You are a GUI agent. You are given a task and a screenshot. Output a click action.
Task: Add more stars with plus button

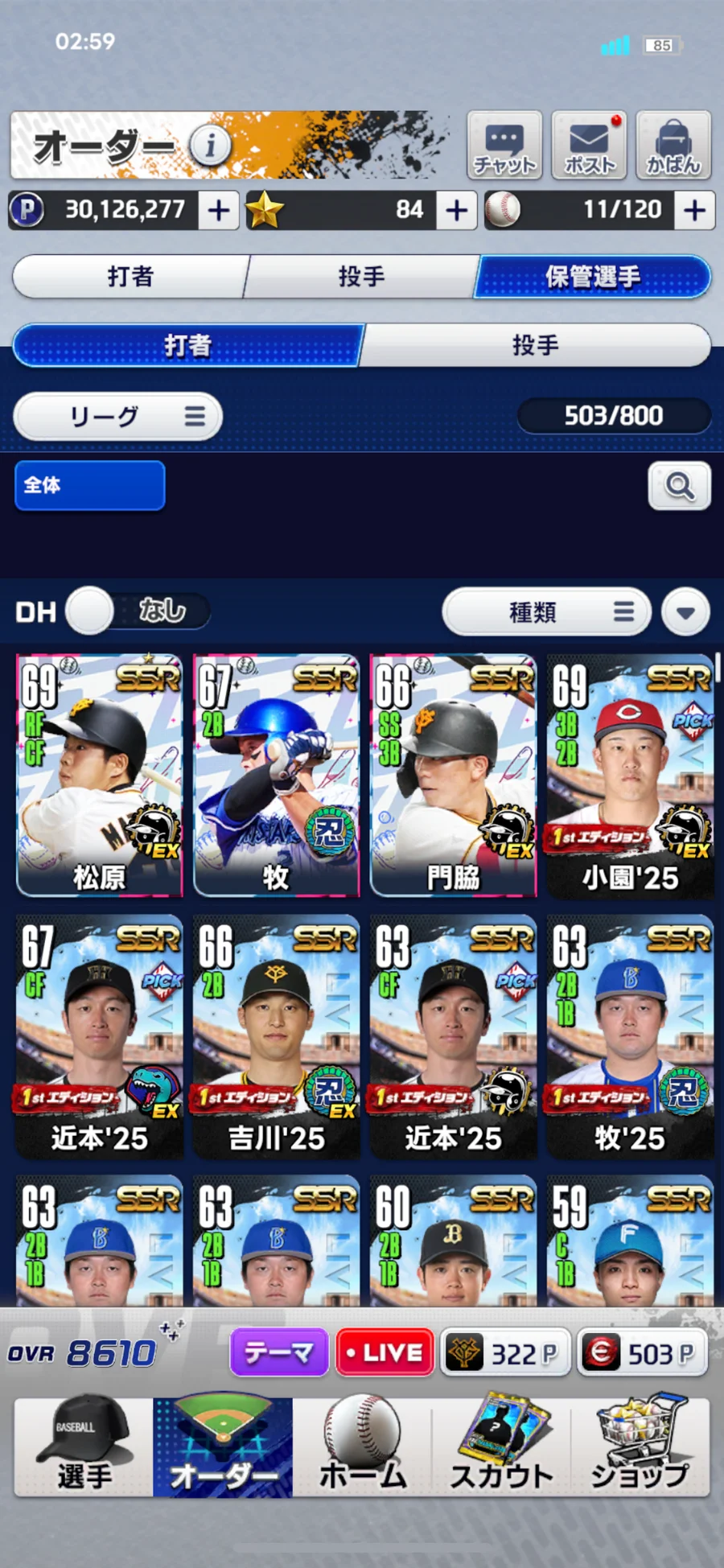click(457, 210)
